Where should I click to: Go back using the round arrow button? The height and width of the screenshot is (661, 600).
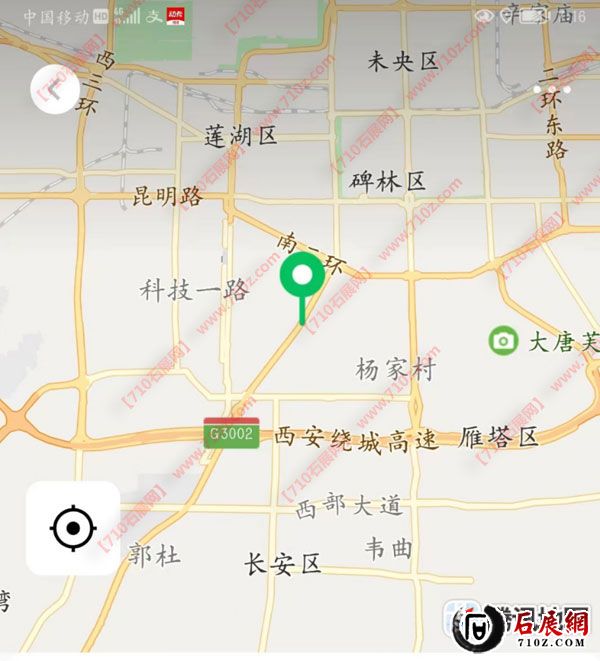tap(55, 90)
